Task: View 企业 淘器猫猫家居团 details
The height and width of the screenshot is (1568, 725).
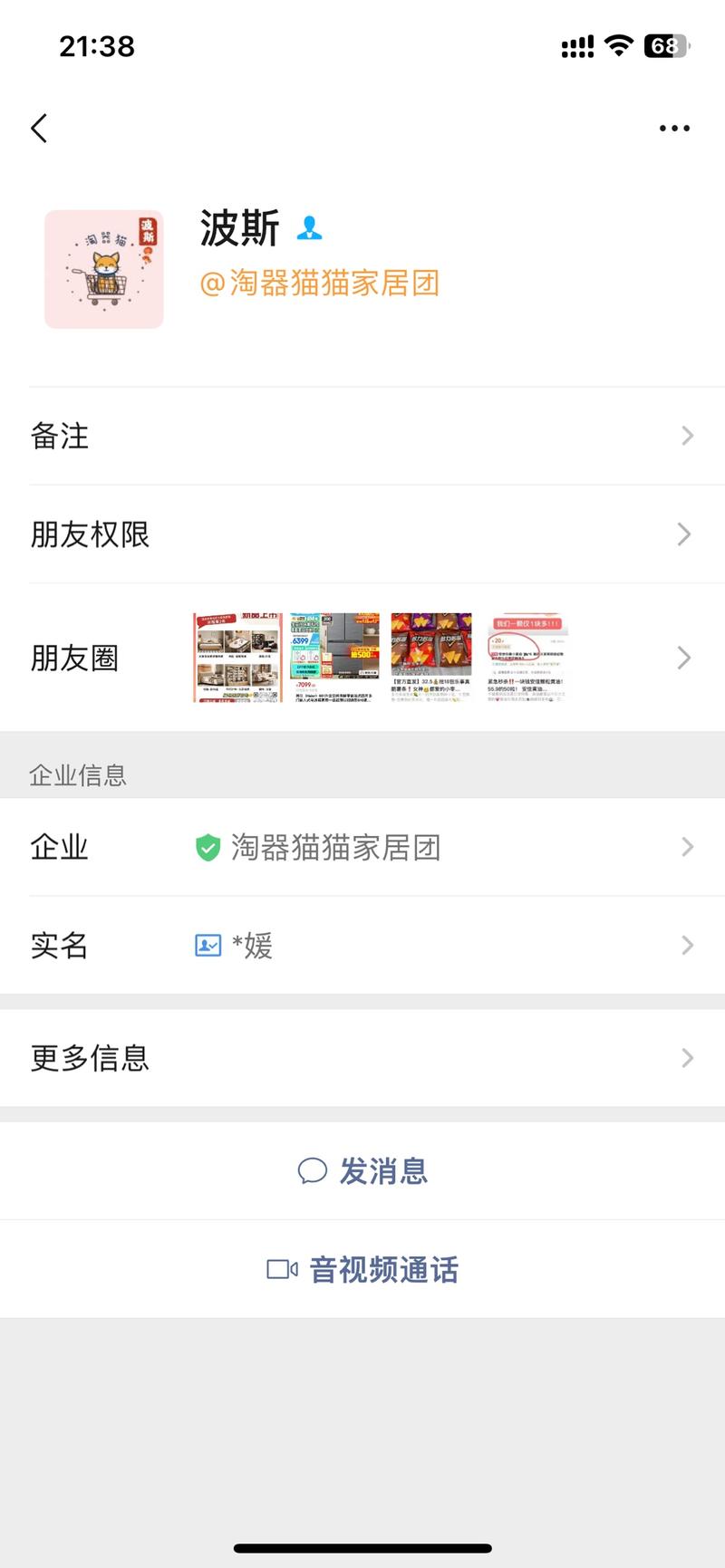Action: 362,847
